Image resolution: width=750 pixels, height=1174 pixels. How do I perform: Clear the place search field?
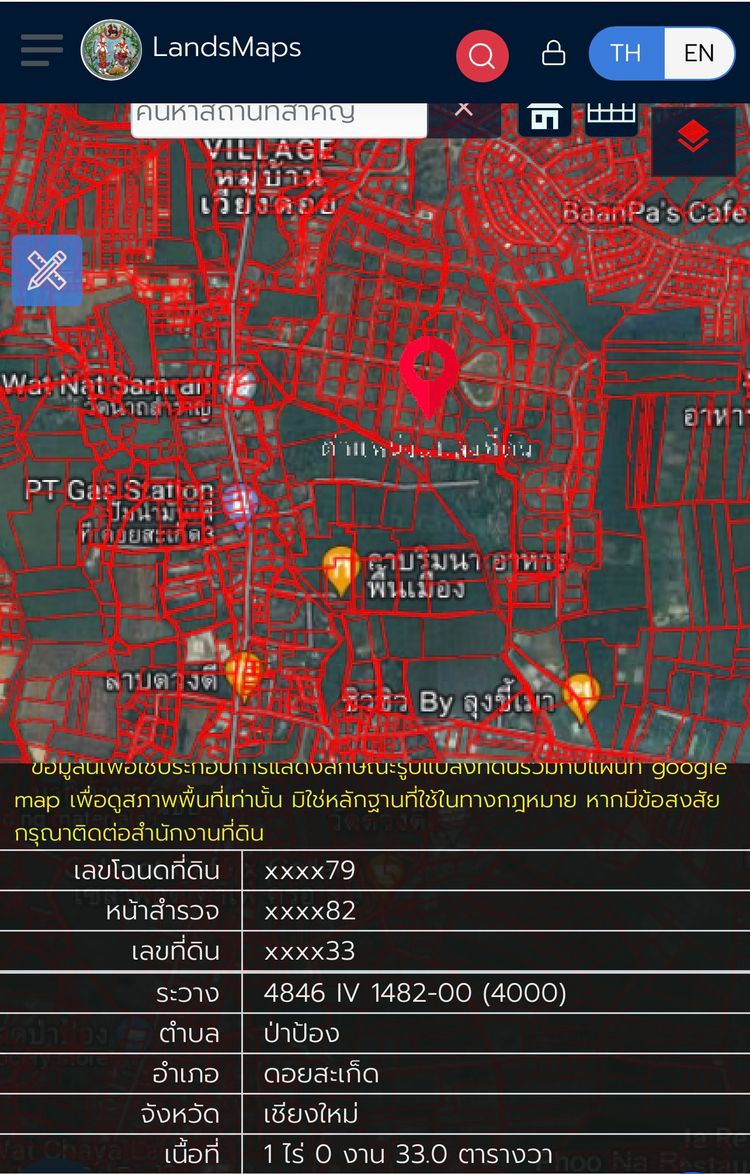click(464, 110)
